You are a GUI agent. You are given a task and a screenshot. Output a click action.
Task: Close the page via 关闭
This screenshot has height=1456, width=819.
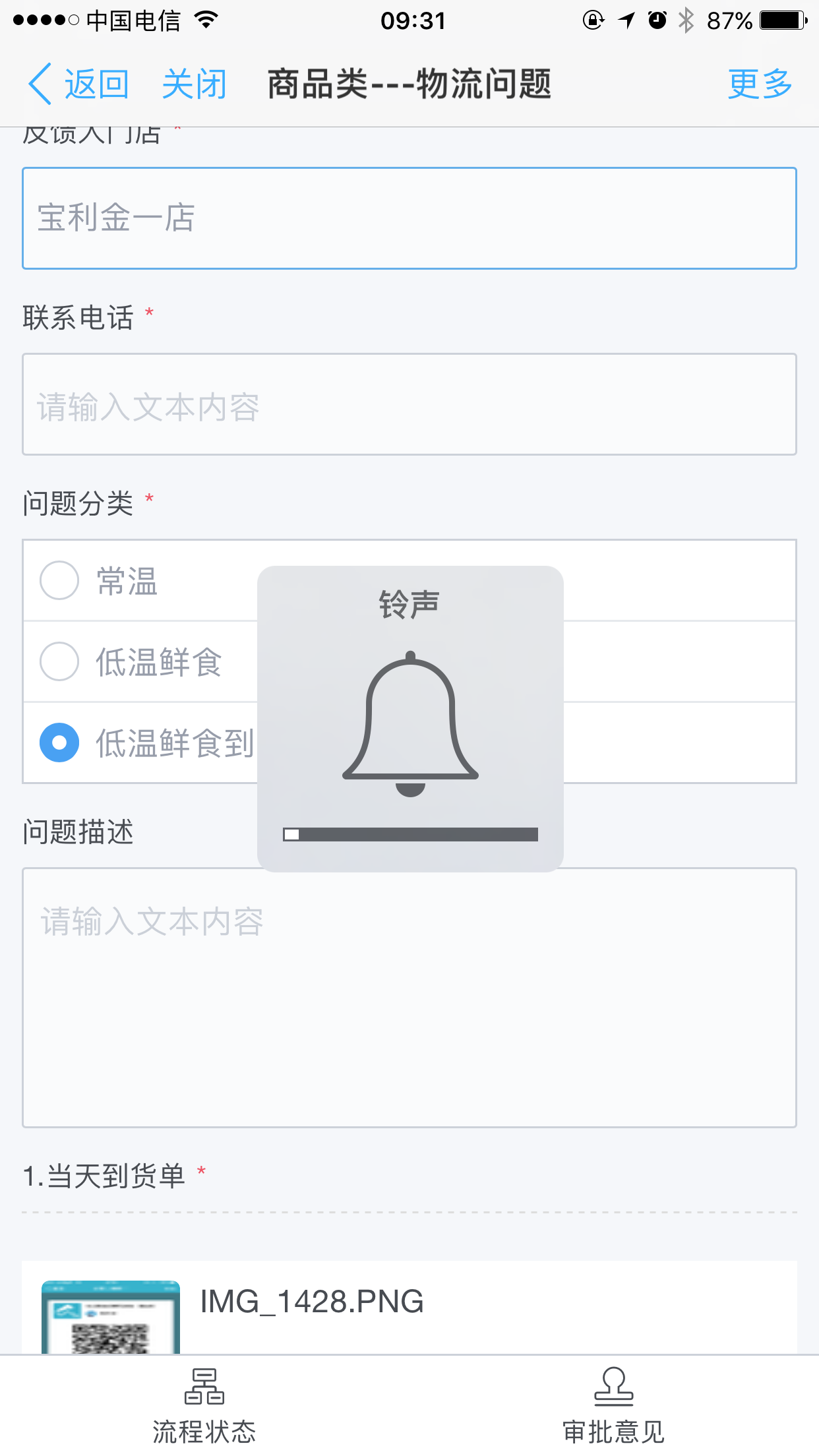click(195, 84)
